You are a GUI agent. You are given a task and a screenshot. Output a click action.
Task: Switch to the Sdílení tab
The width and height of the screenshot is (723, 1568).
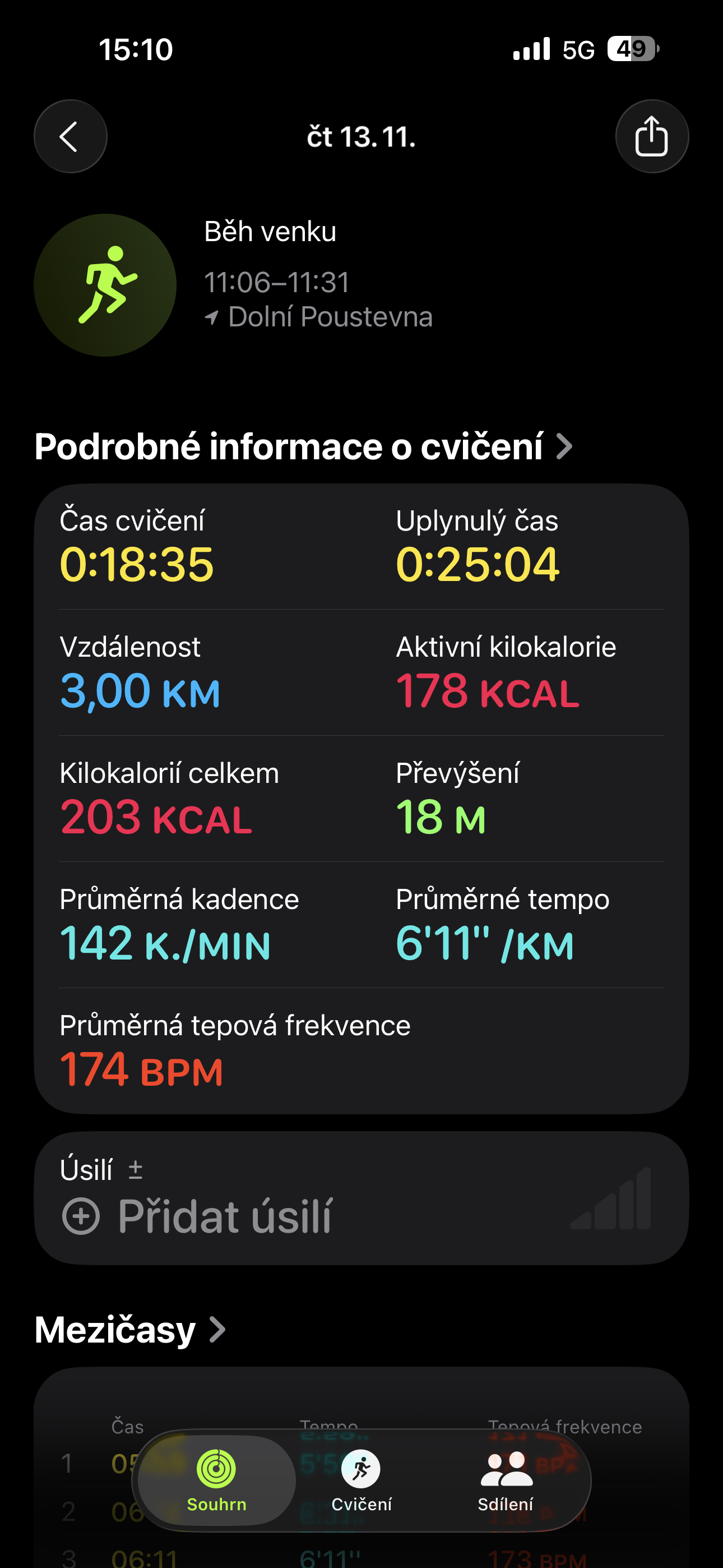(x=505, y=1481)
